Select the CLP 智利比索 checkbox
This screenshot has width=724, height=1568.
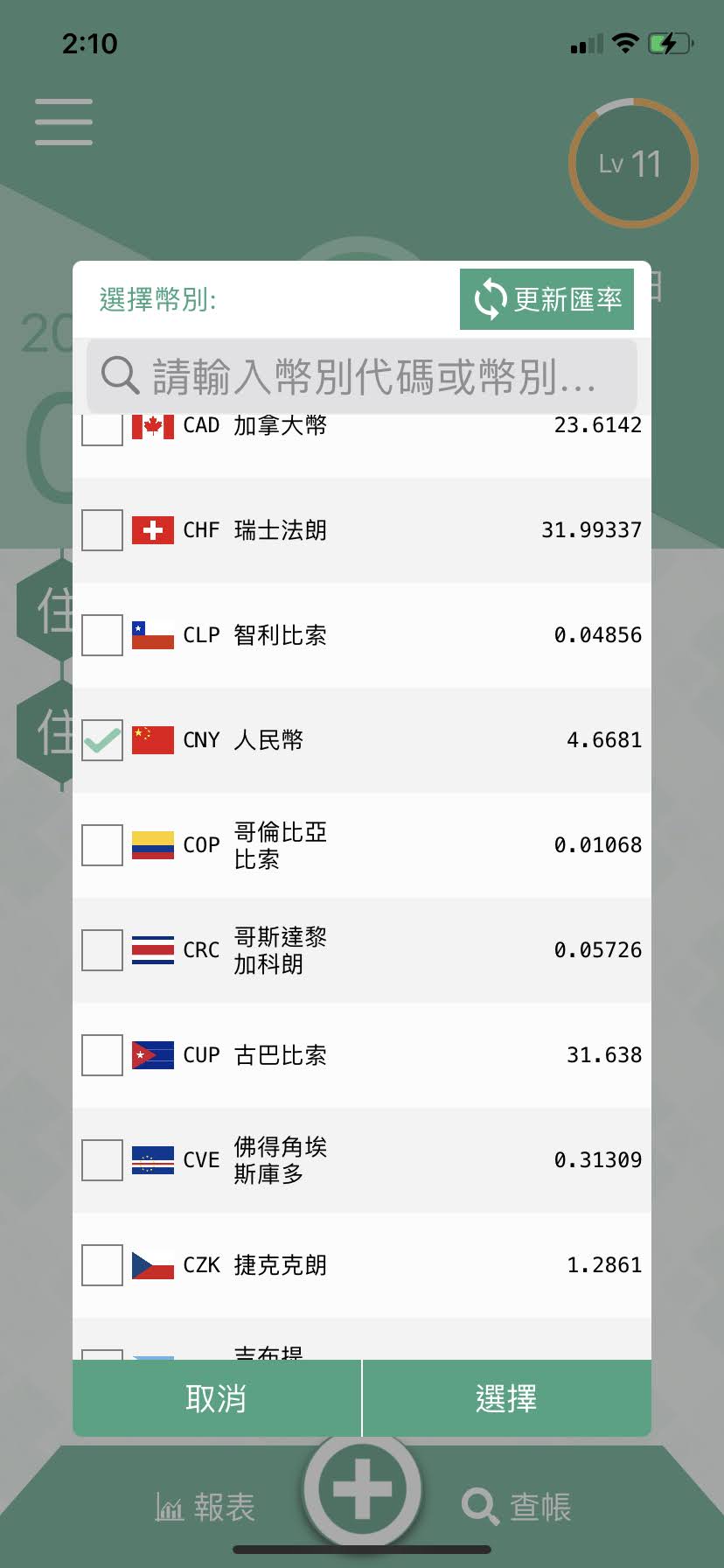click(x=102, y=635)
